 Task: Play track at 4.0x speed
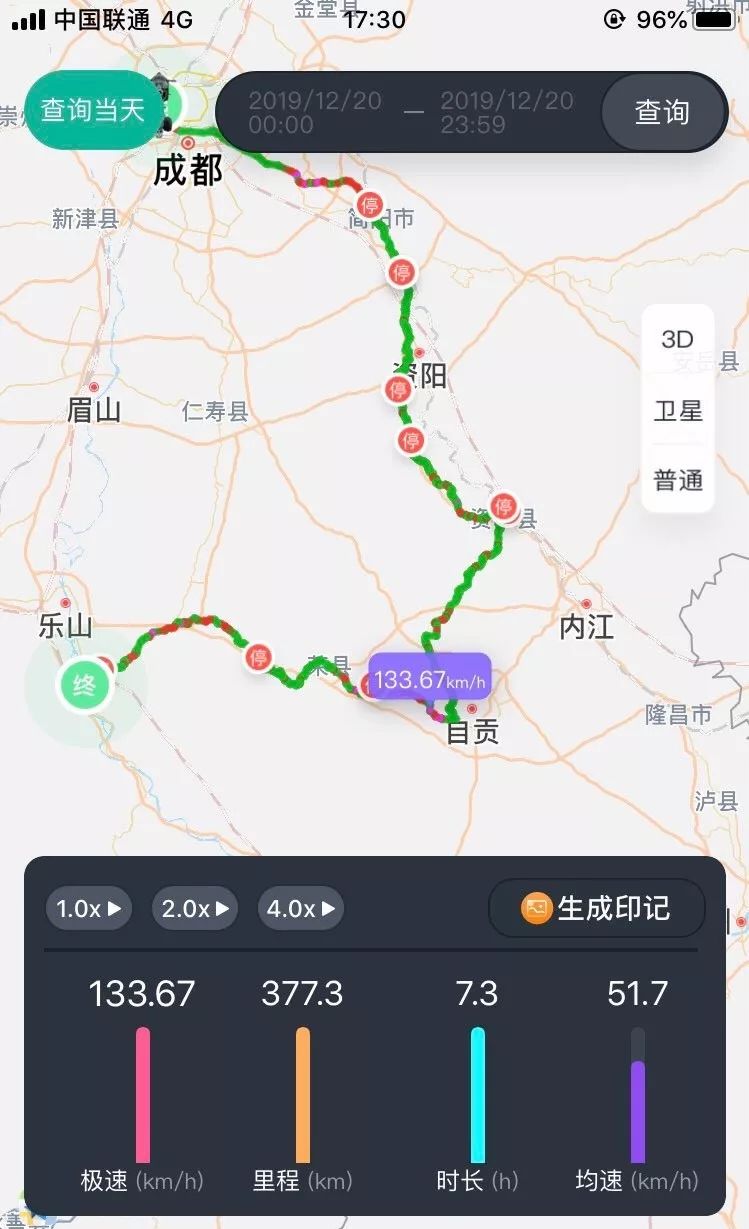coord(300,909)
